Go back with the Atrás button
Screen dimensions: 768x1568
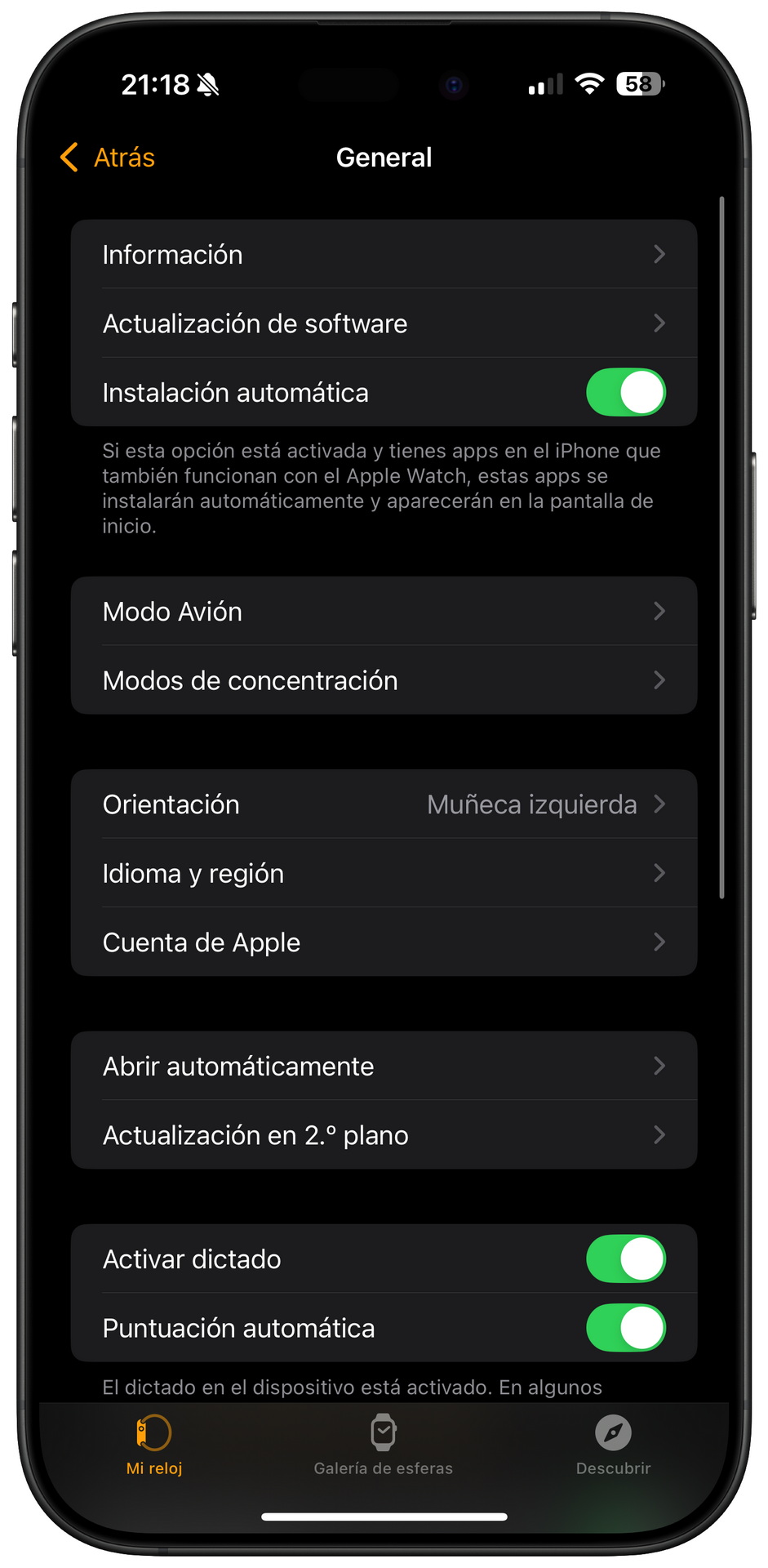(108, 158)
